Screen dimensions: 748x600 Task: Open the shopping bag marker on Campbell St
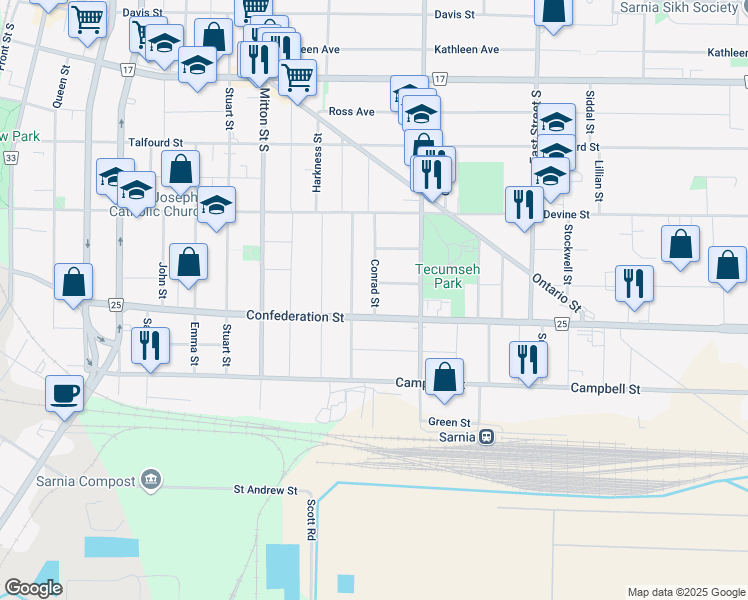(445, 378)
